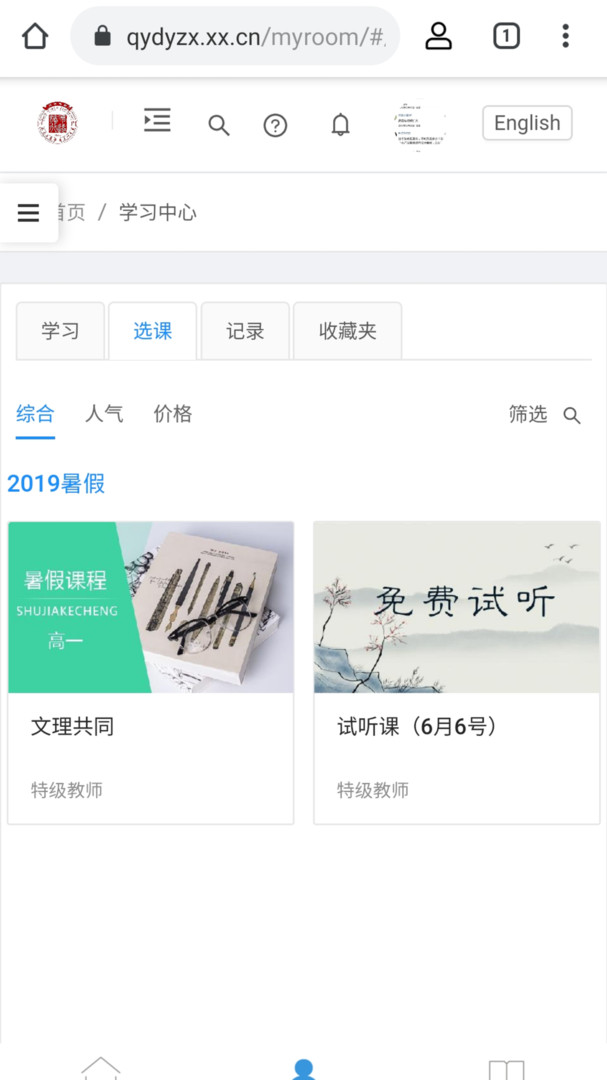
Task: Toggle the site menu indent icon
Action: (157, 121)
